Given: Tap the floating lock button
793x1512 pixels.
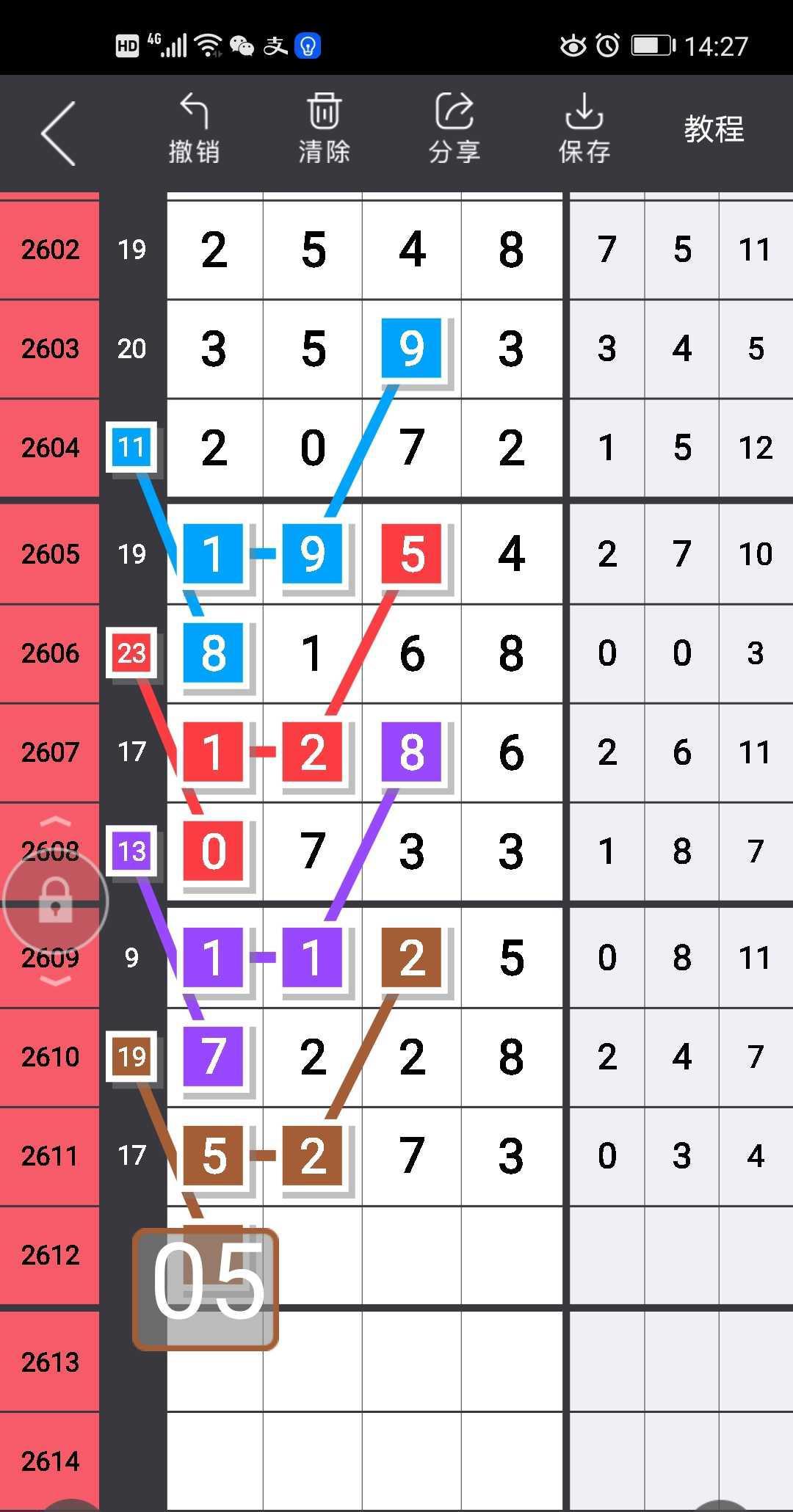Looking at the screenshot, I should (56, 901).
